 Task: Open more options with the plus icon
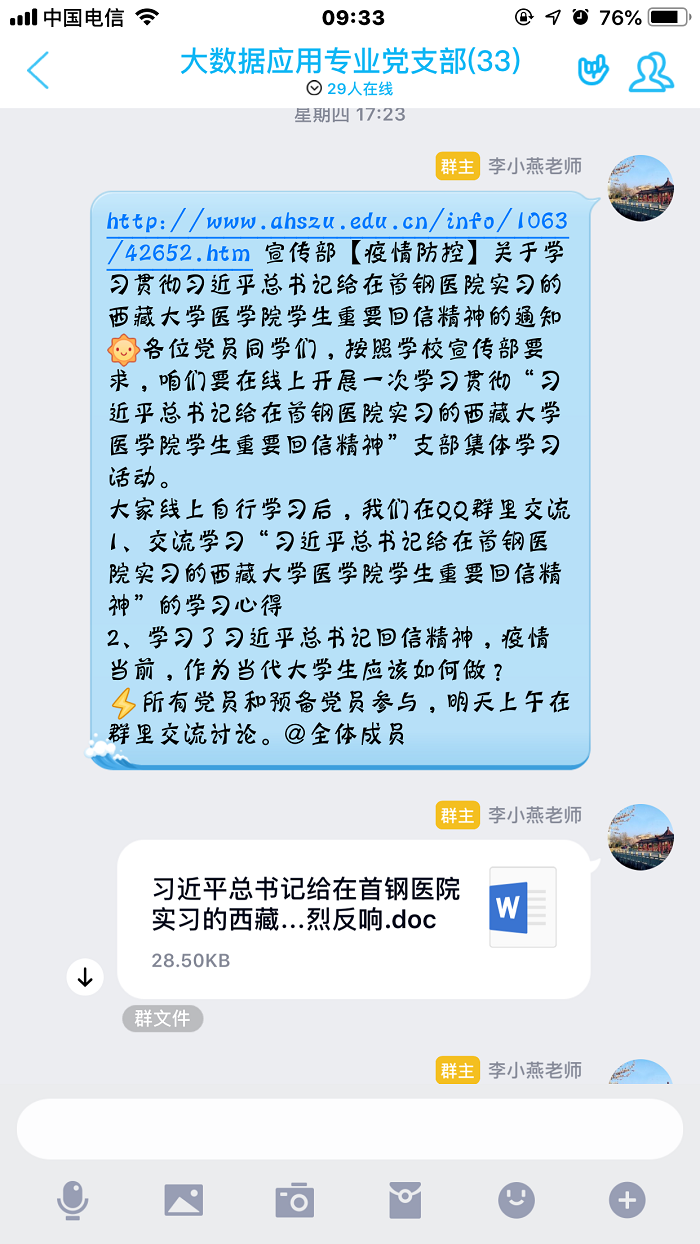(627, 1199)
